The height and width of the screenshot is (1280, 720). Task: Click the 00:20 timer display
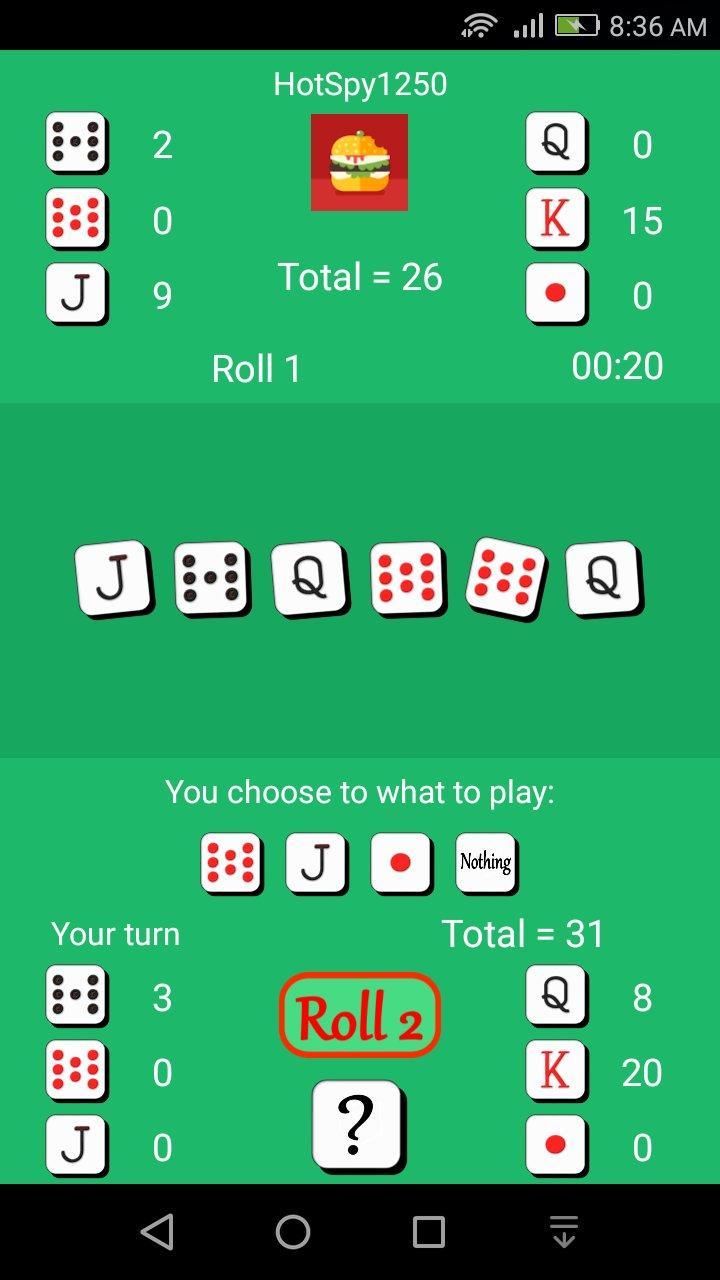point(619,366)
